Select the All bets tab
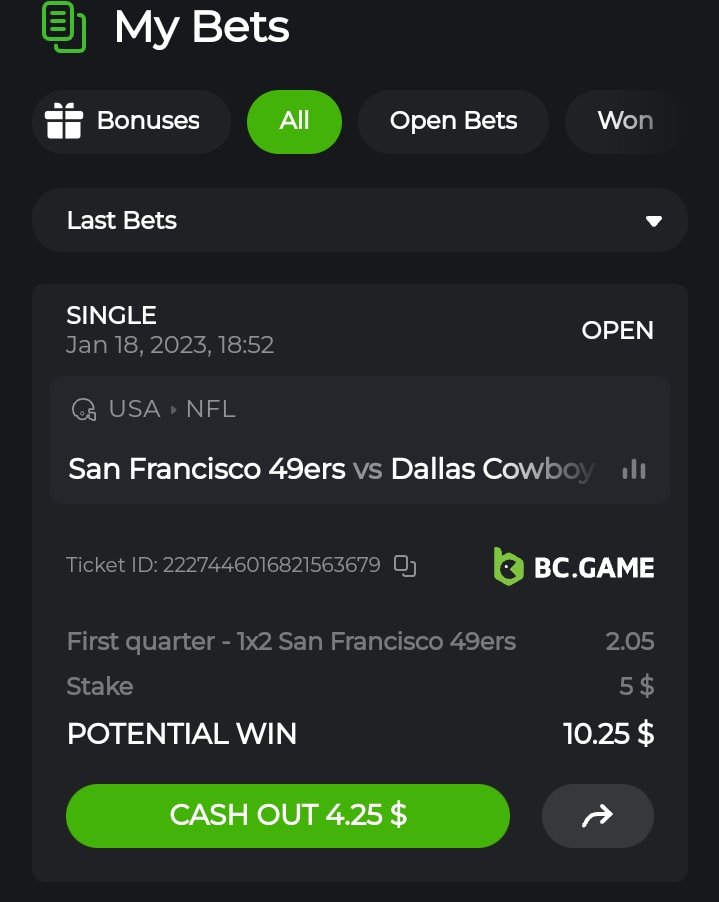Viewport: 719px width, 902px height. point(294,121)
